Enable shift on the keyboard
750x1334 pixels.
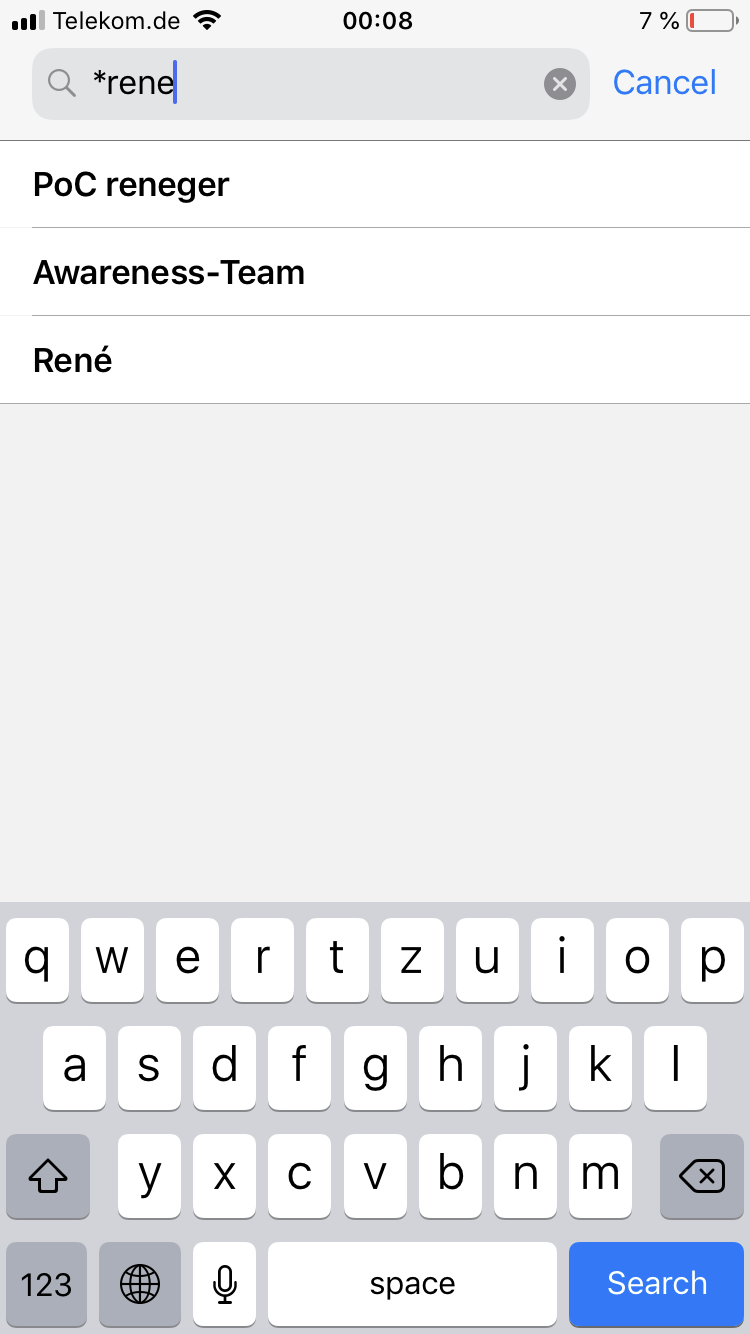tap(47, 1176)
